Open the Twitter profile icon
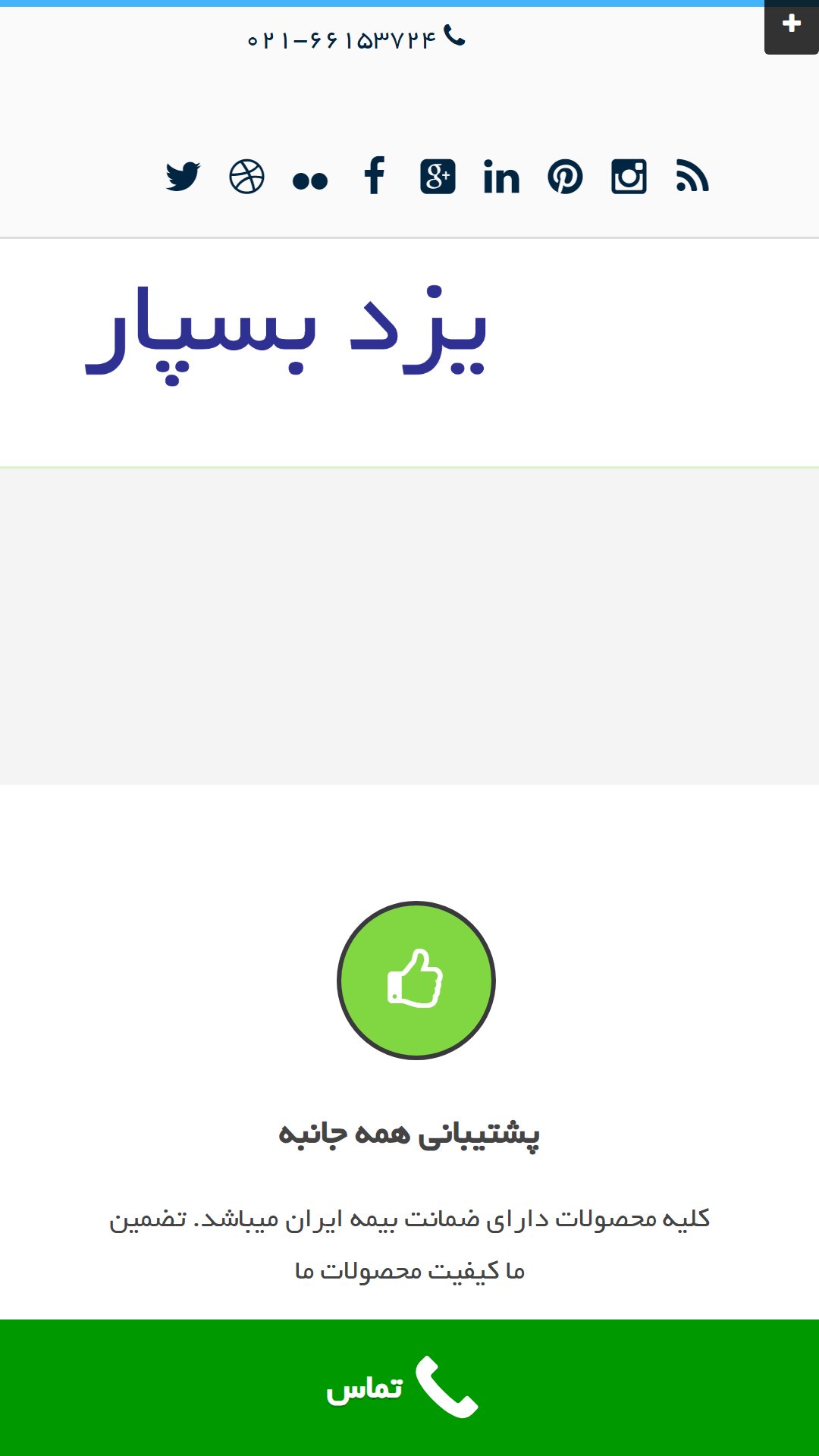Screen dimensions: 819x1456 coord(183,177)
